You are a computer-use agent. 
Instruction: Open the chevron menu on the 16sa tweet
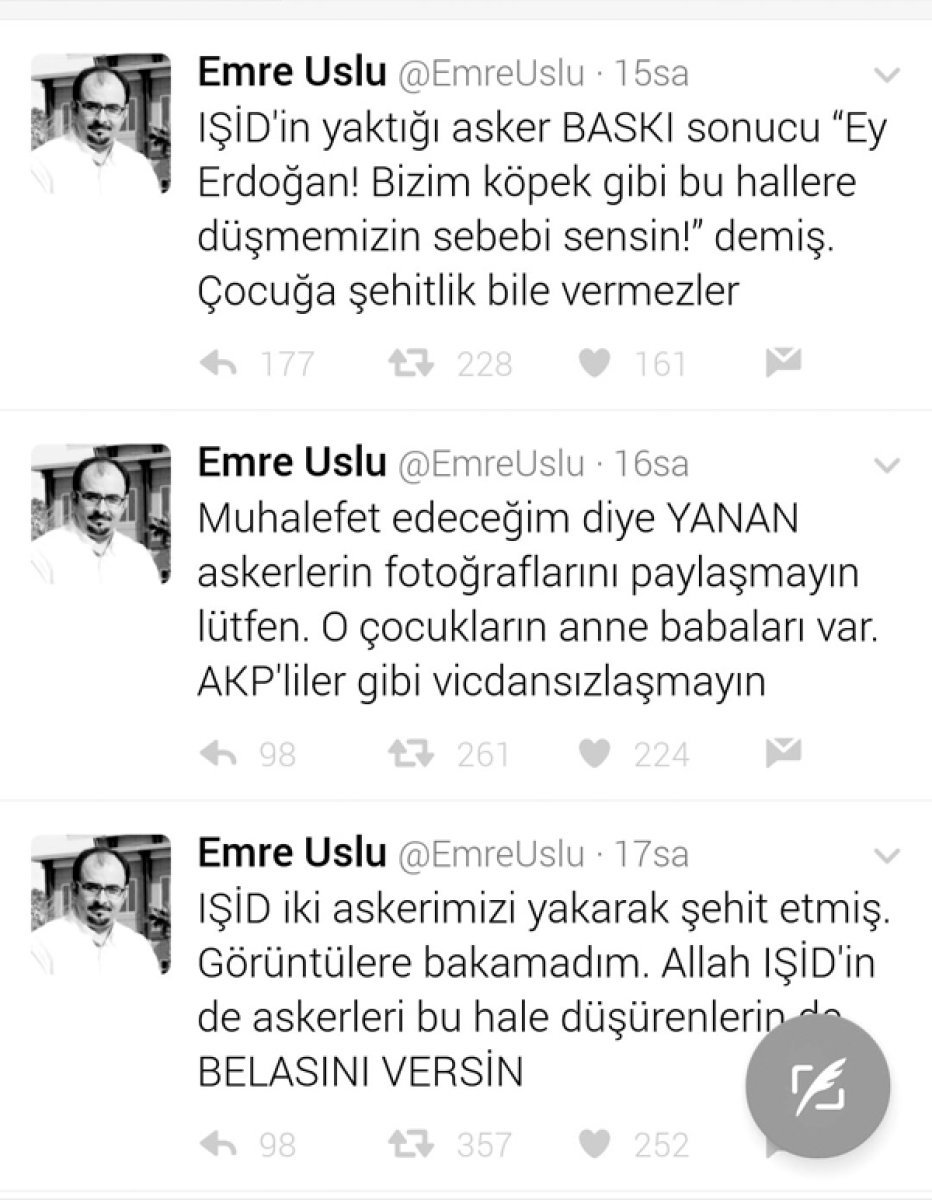pos(886,466)
